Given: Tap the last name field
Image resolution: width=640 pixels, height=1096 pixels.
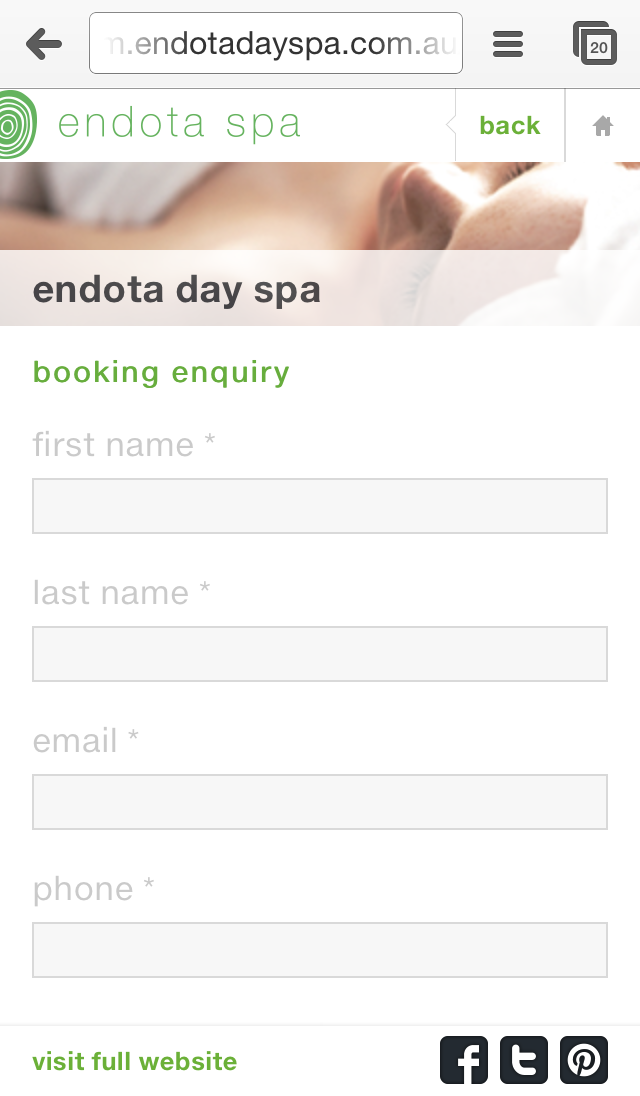Looking at the screenshot, I should (320, 654).
